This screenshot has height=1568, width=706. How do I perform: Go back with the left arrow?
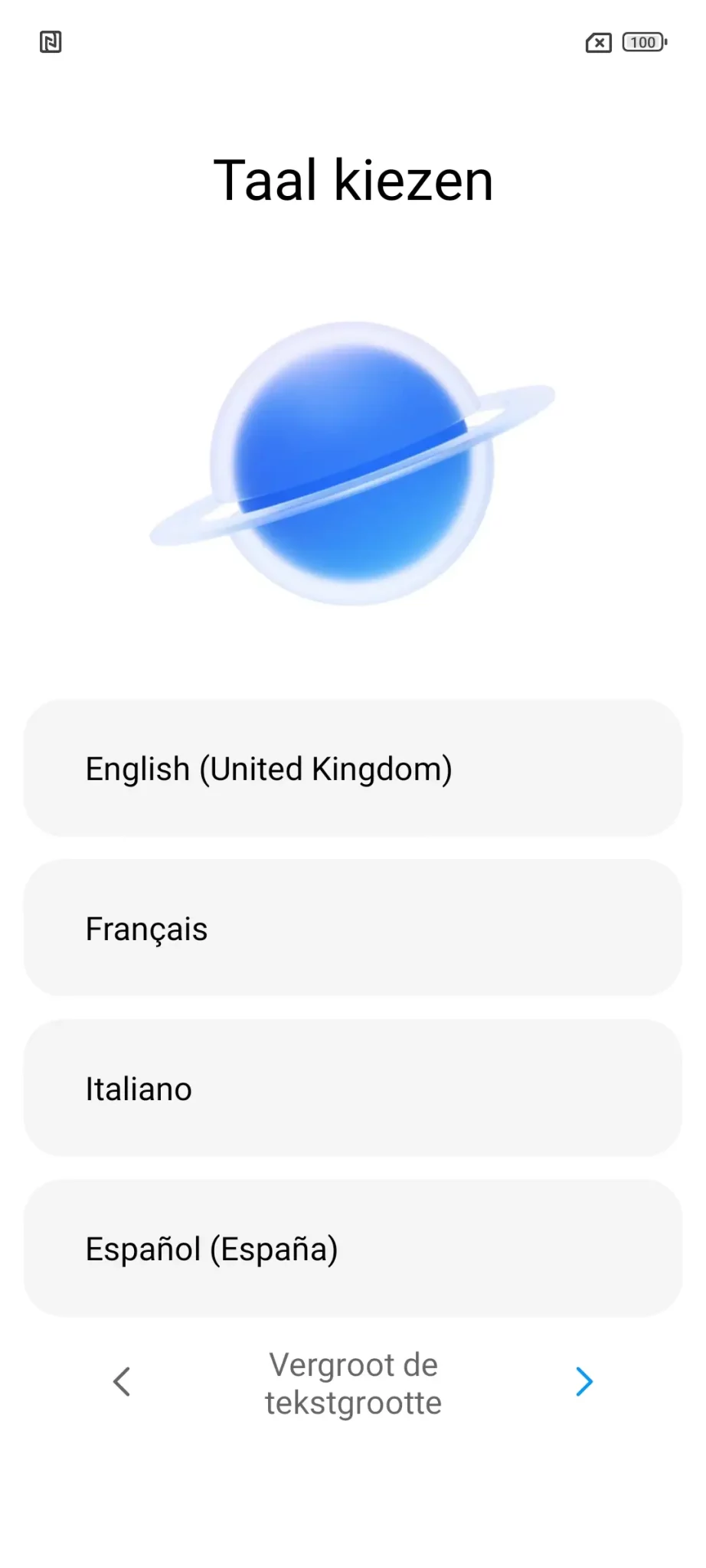(x=122, y=1382)
